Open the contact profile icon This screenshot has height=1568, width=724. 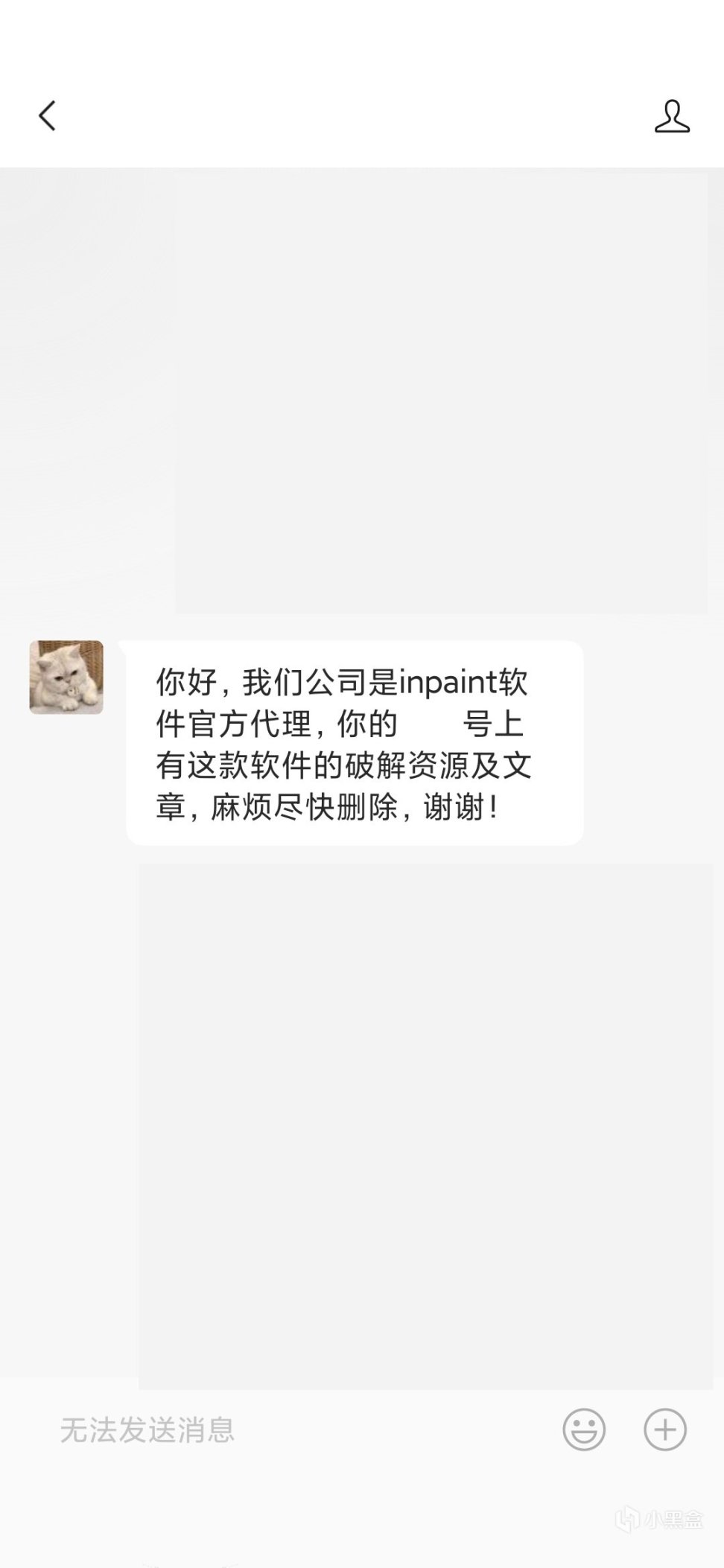672,117
